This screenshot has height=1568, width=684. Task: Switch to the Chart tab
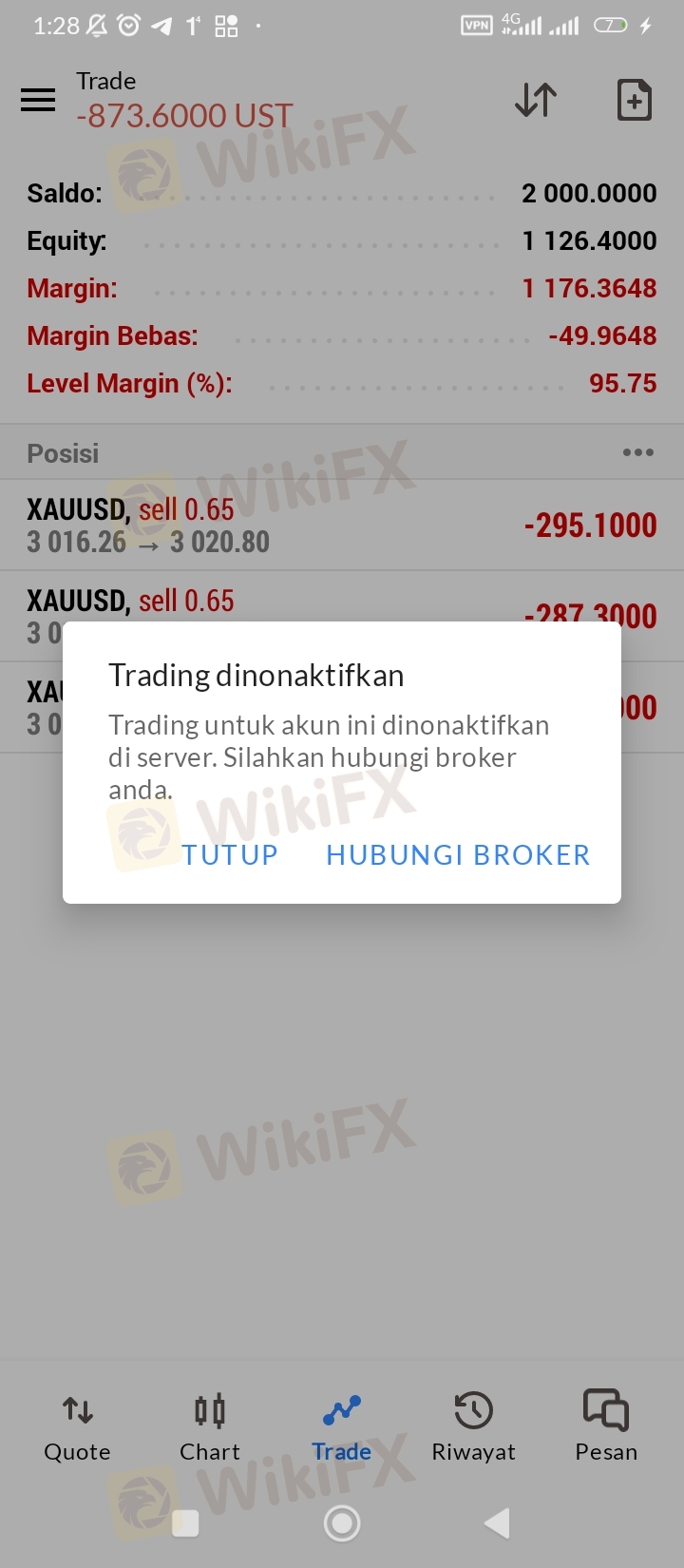click(210, 1427)
